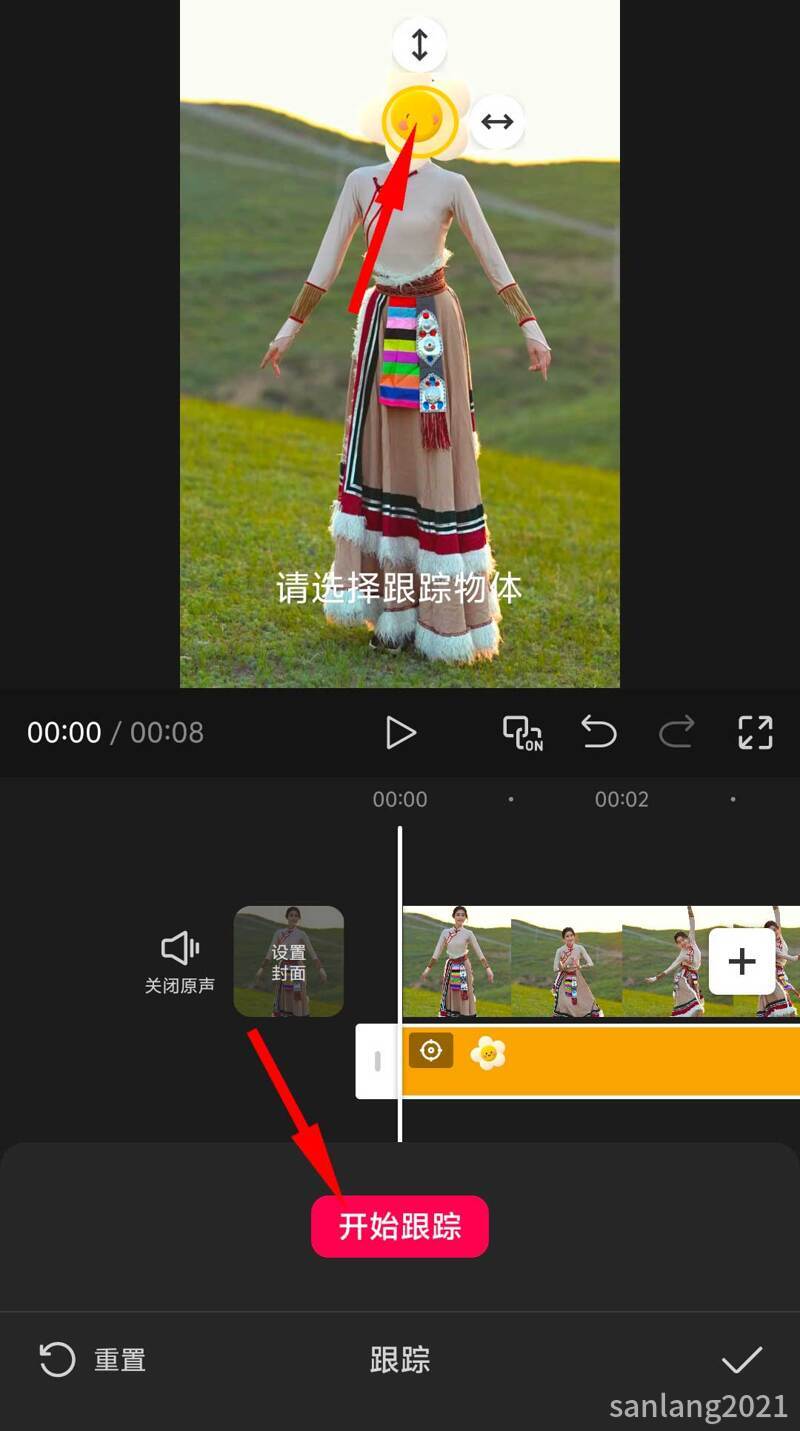
Task: Tap the Plus tile to add a new clip
Action: [x=741, y=961]
